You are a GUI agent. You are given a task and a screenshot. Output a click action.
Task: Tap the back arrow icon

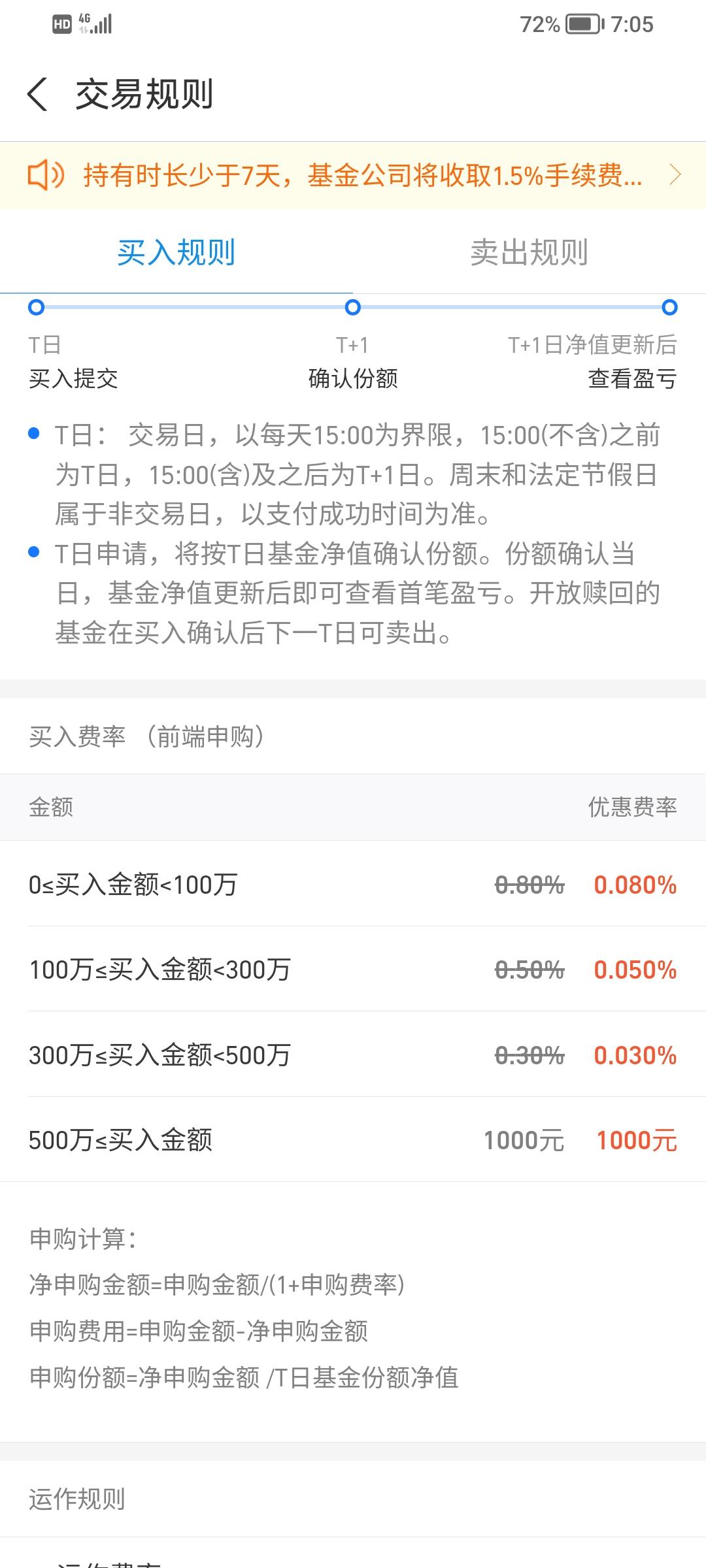pyautogui.click(x=37, y=95)
